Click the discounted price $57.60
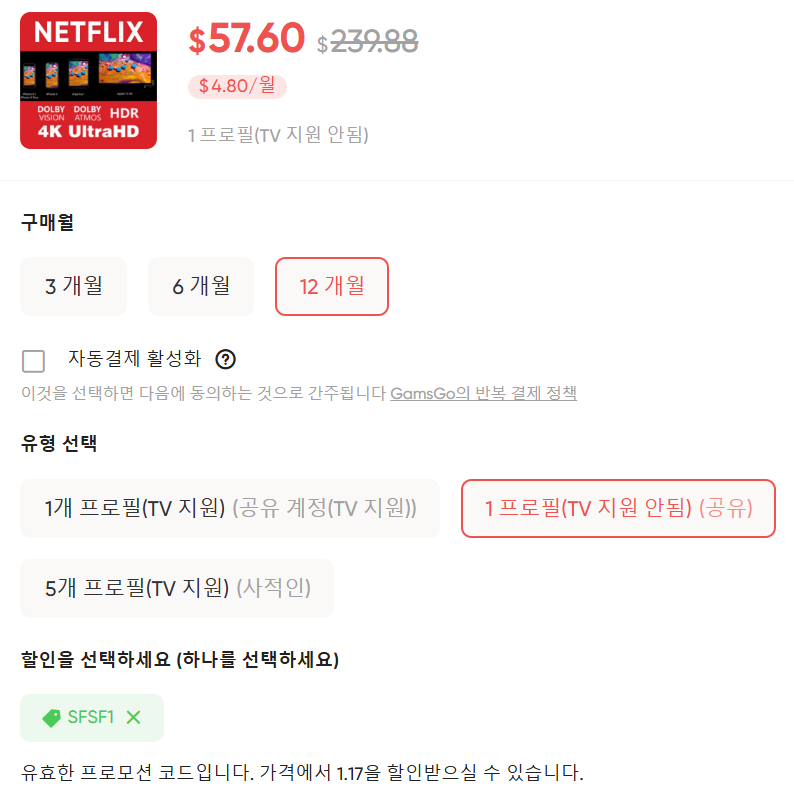Viewport: 794px width, 799px height. (244, 41)
